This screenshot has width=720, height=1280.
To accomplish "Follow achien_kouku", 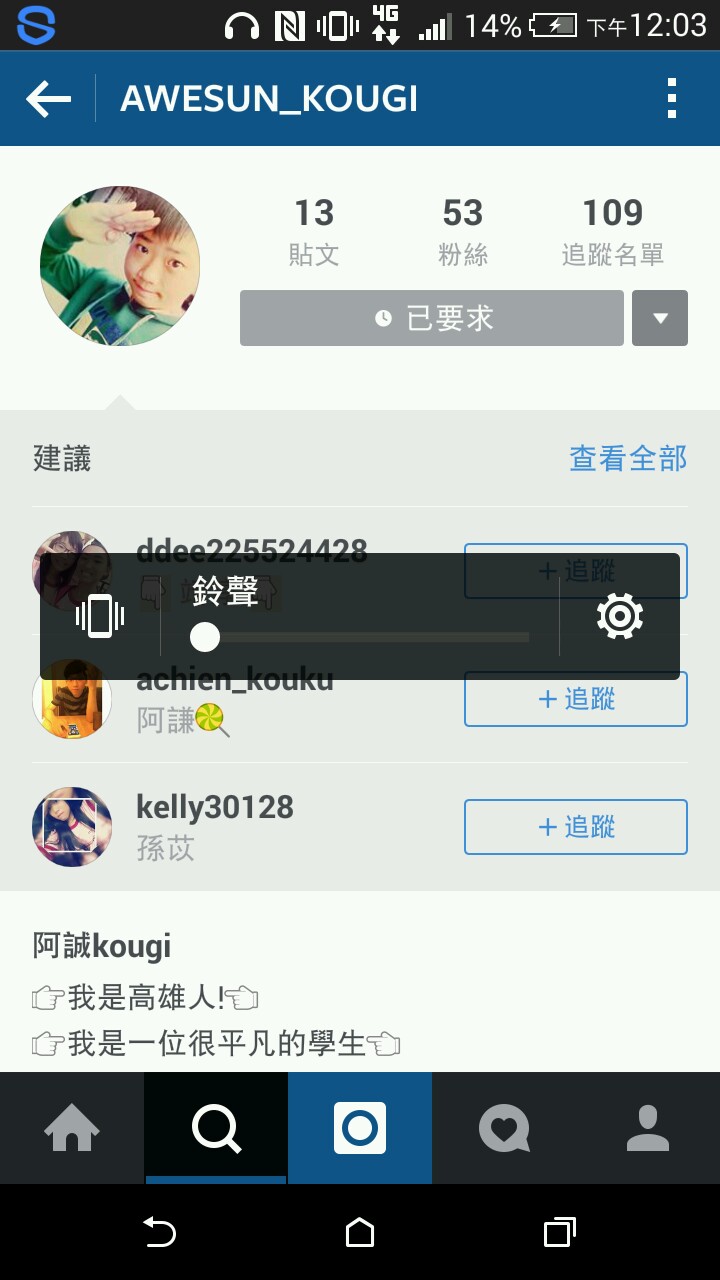I will click(575, 699).
